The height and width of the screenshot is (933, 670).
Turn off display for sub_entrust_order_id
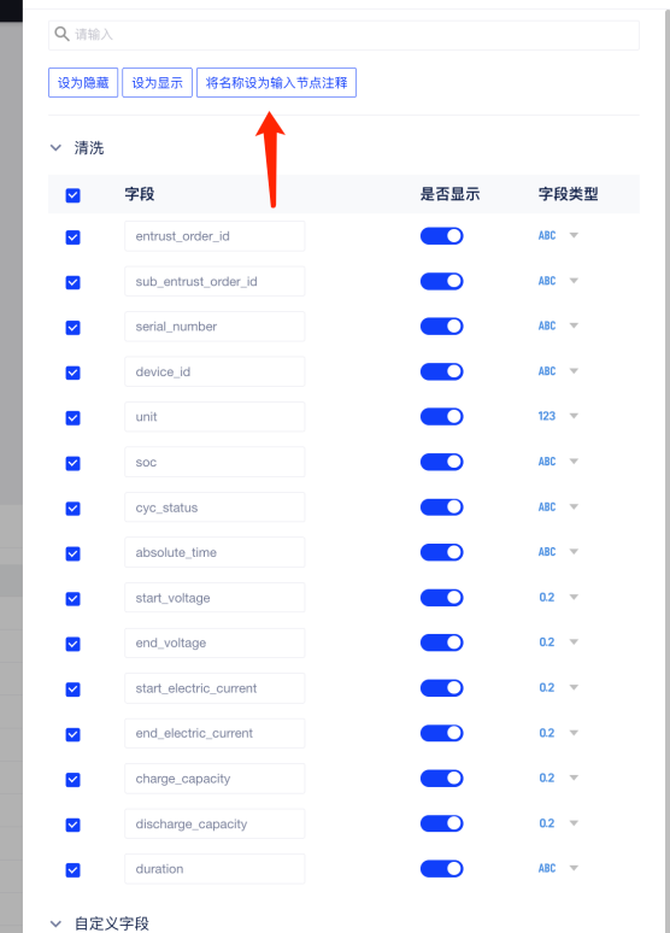point(441,281)
